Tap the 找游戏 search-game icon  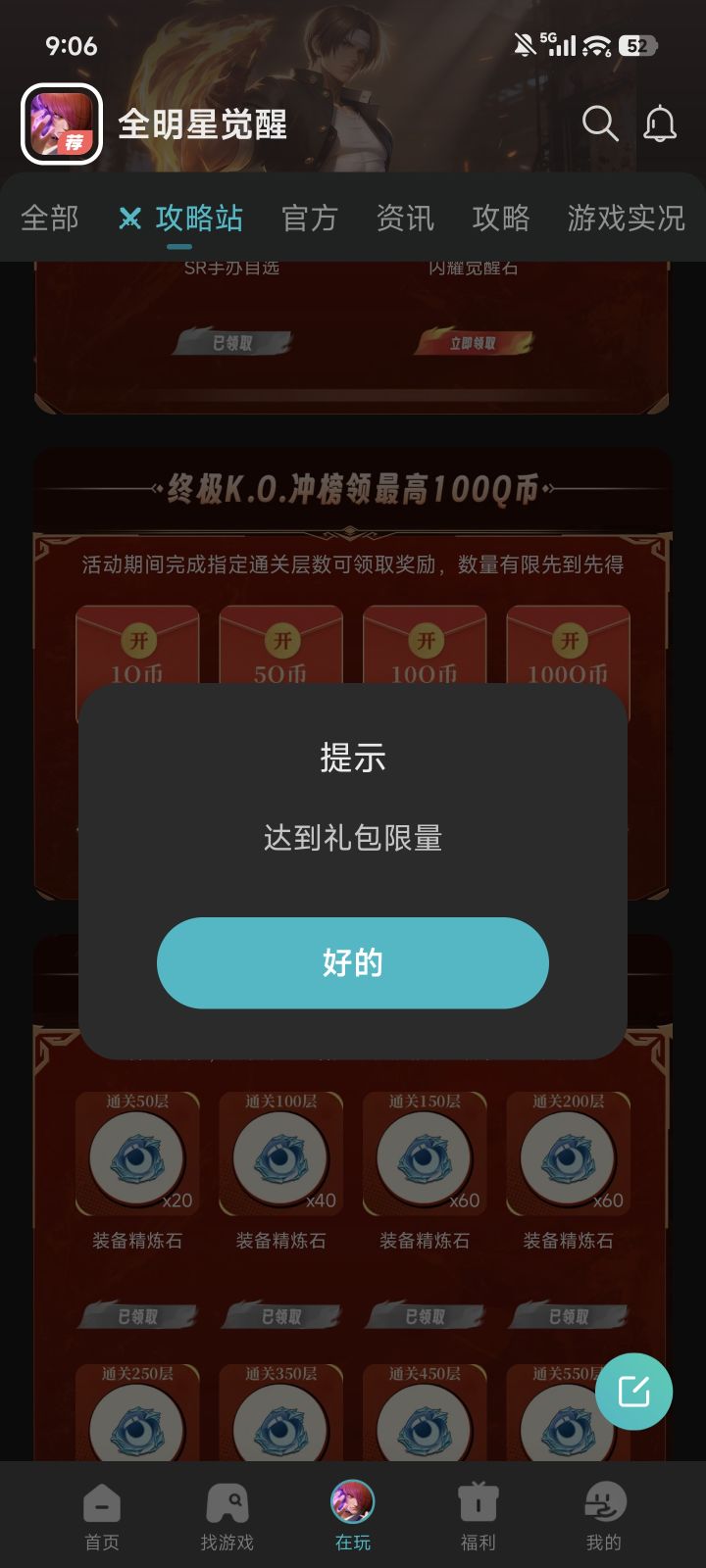227,1501
